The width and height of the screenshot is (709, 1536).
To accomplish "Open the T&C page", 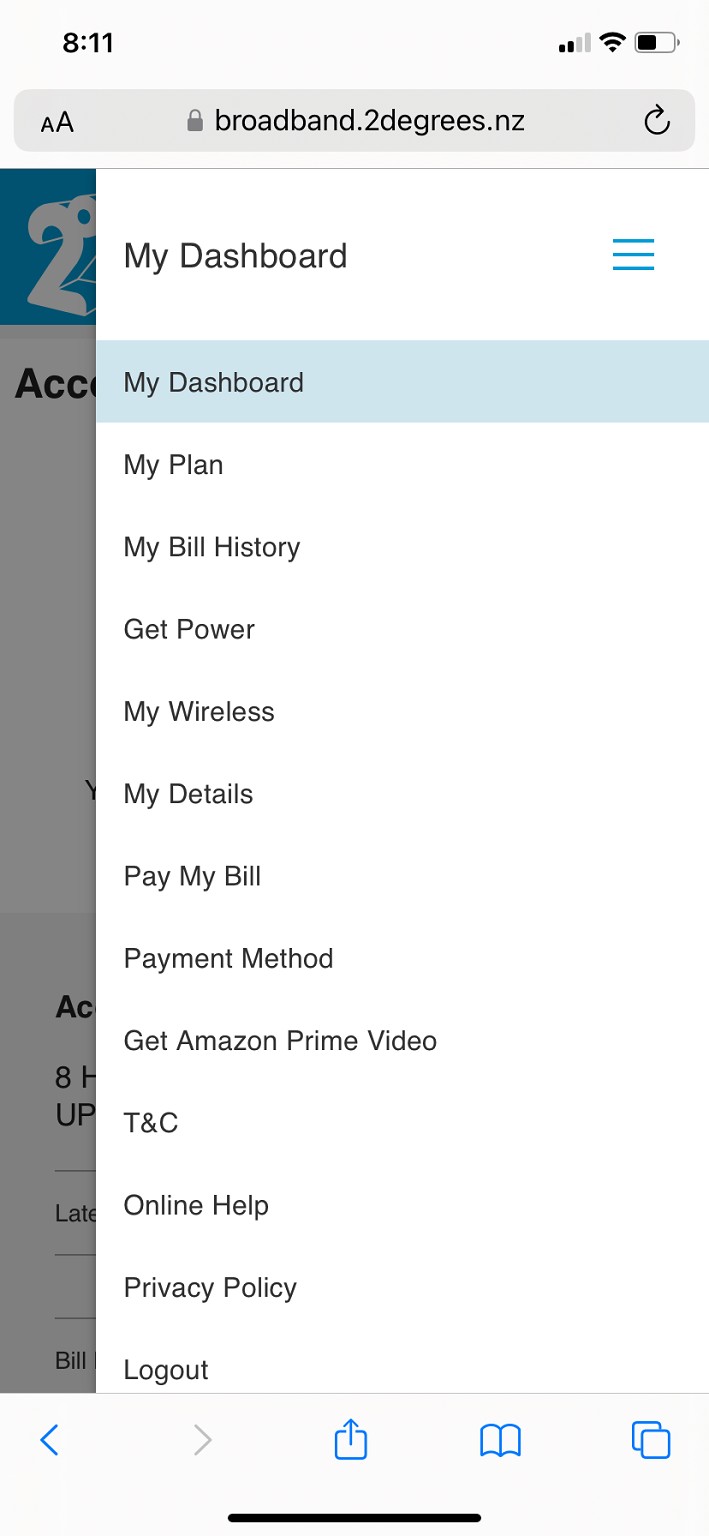I will [151, 1123].
